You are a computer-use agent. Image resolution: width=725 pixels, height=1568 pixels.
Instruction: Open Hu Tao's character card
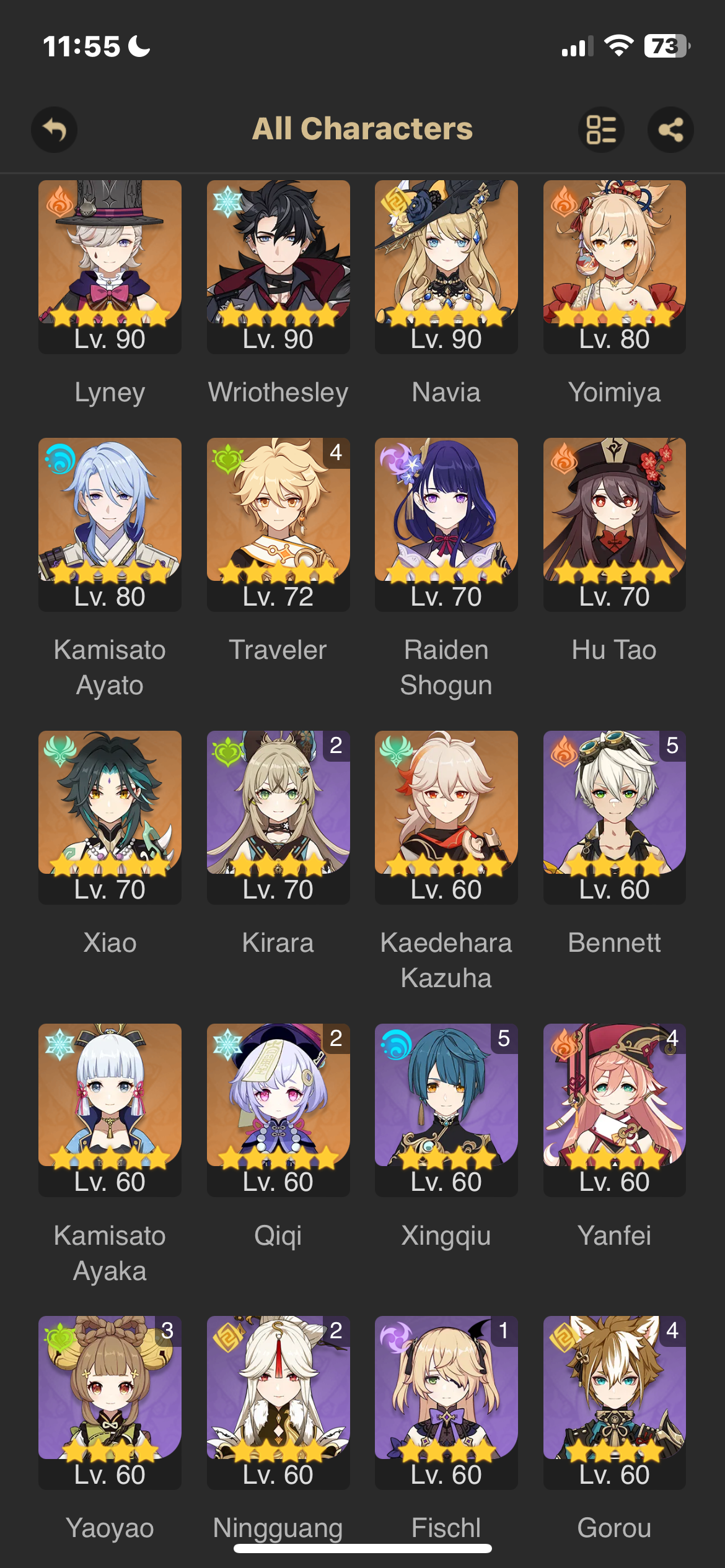pyautogui.click(x=614, y=524)
